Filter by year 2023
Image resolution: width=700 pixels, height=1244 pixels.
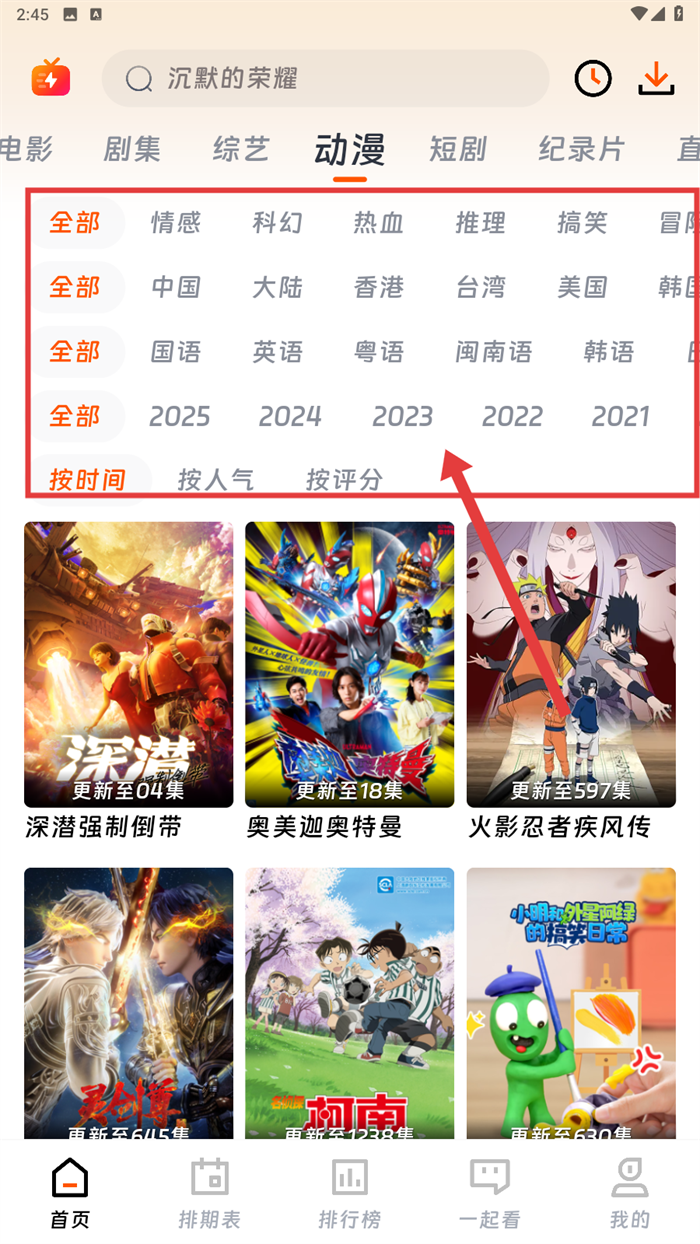[x=402, y=416]
